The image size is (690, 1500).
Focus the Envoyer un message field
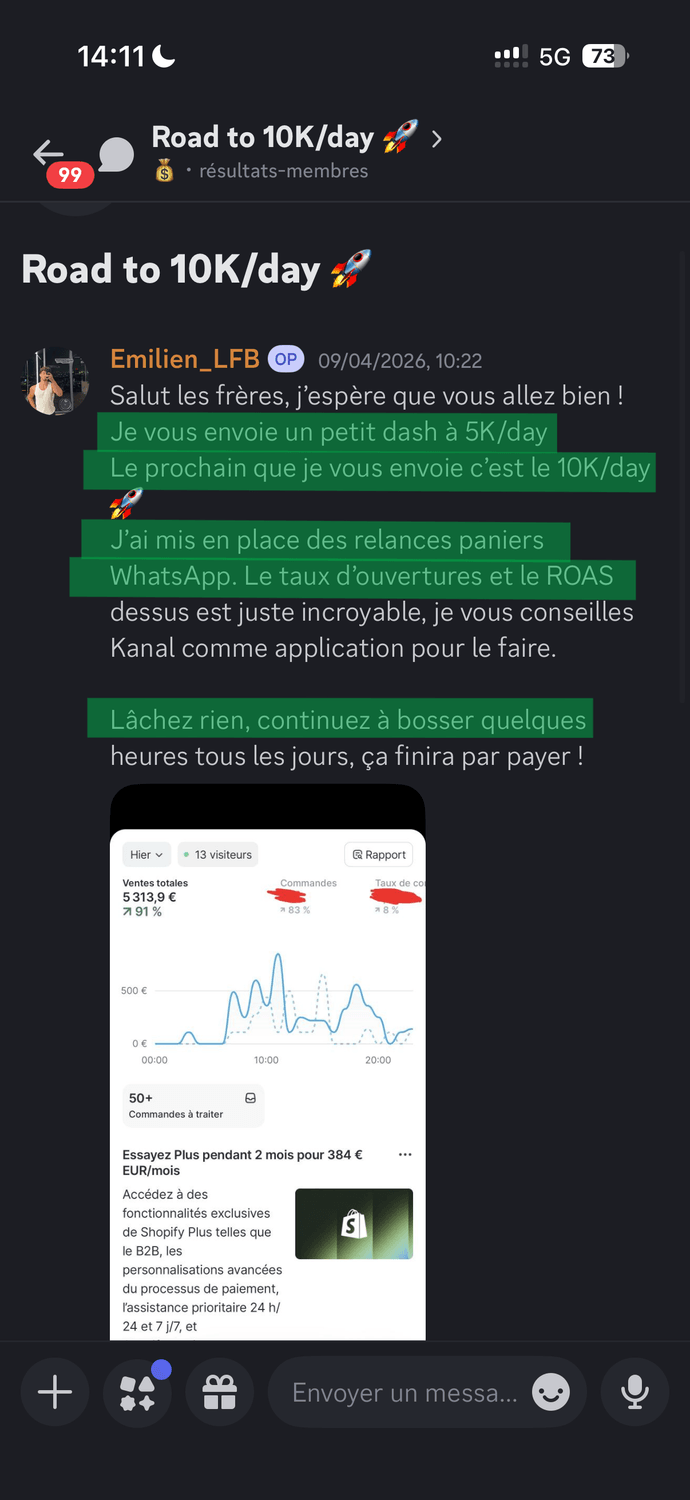405,1392
